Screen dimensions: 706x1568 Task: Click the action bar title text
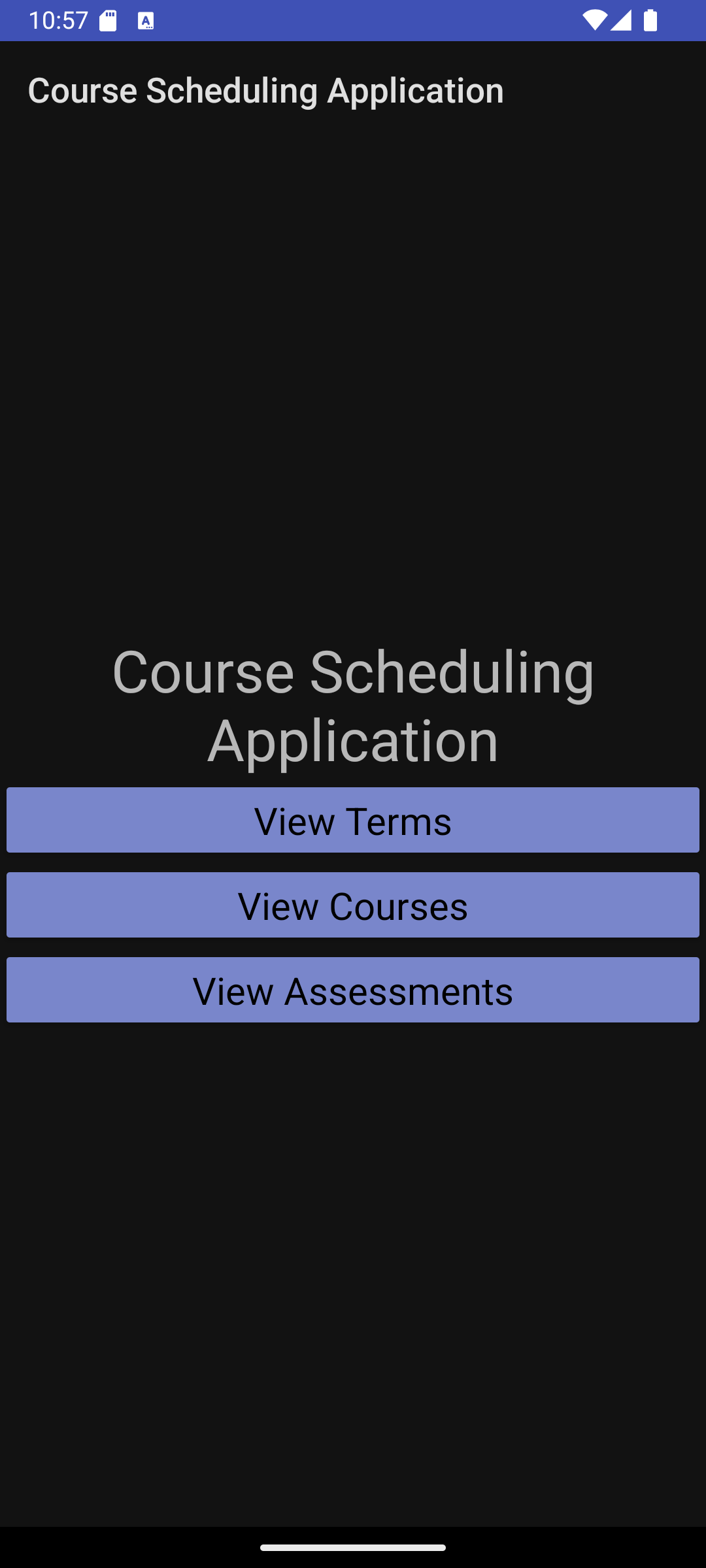pos(266,90)
